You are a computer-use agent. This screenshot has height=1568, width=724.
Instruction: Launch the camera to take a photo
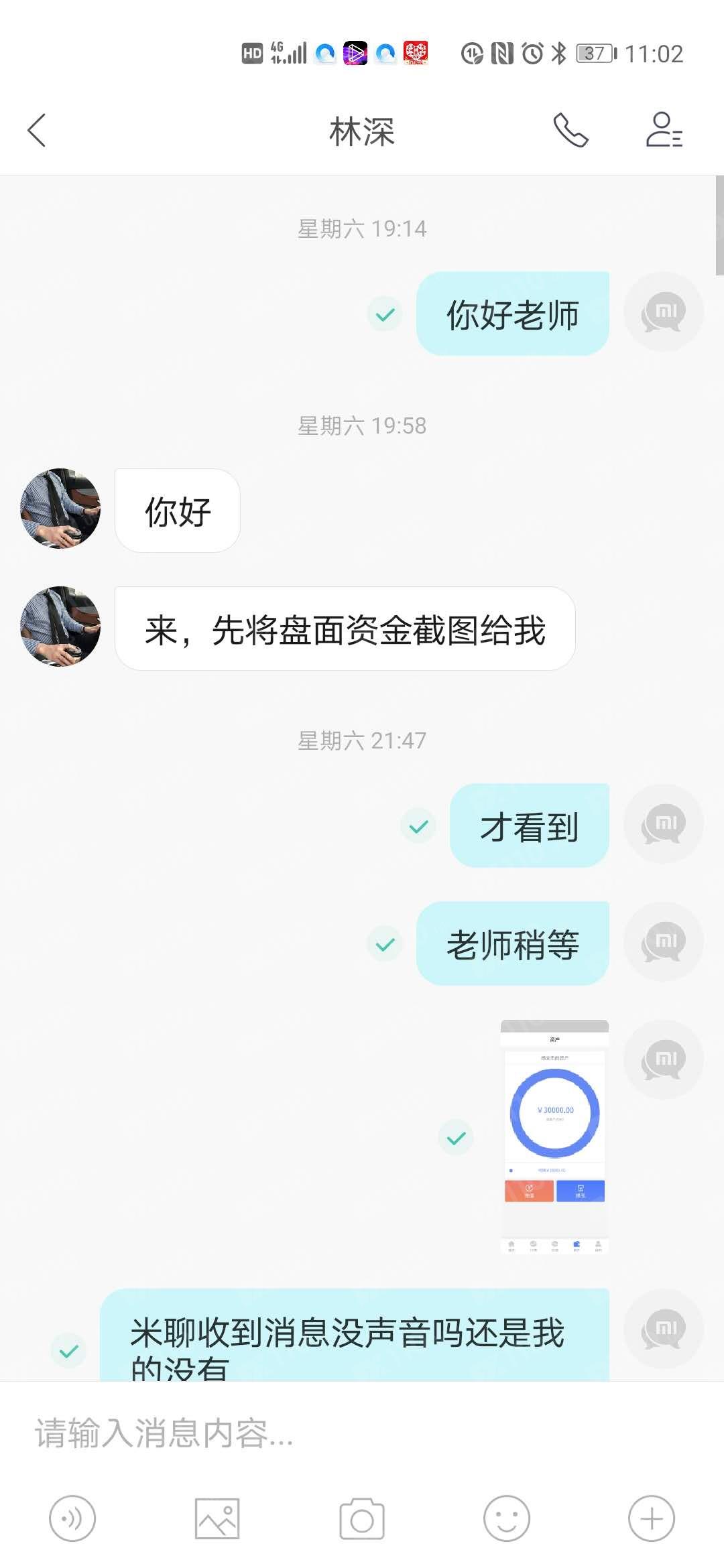pyautogui.click(x=362, y=1518)
